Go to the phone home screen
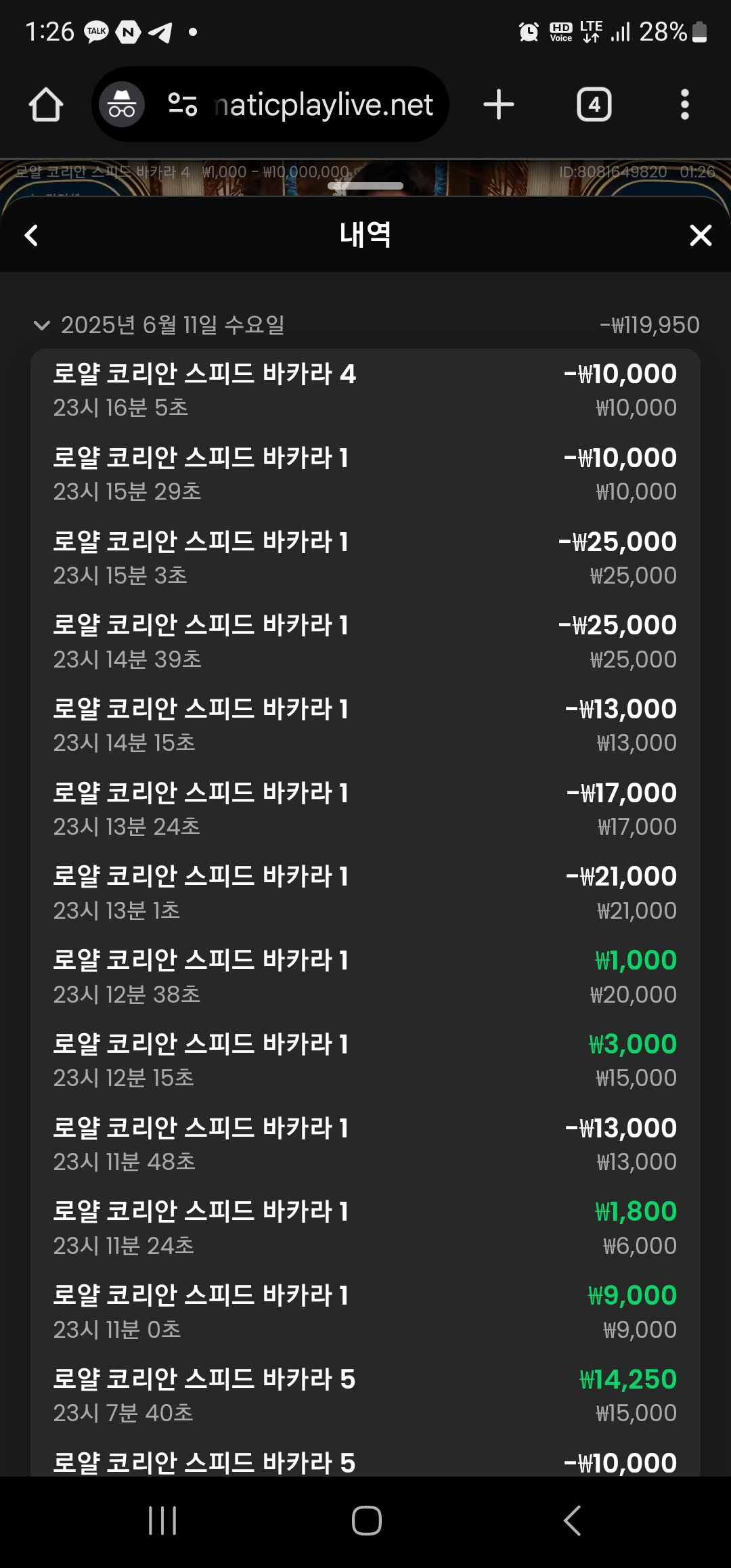 pyautogui.click(x=366, y=1521)
